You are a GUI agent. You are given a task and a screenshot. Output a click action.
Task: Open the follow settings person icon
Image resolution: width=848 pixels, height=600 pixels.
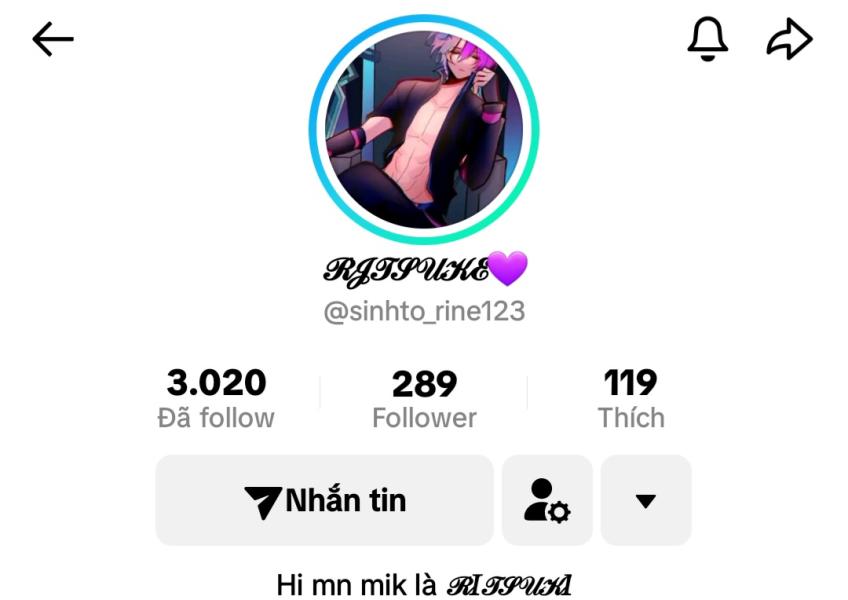pos(546,500)
